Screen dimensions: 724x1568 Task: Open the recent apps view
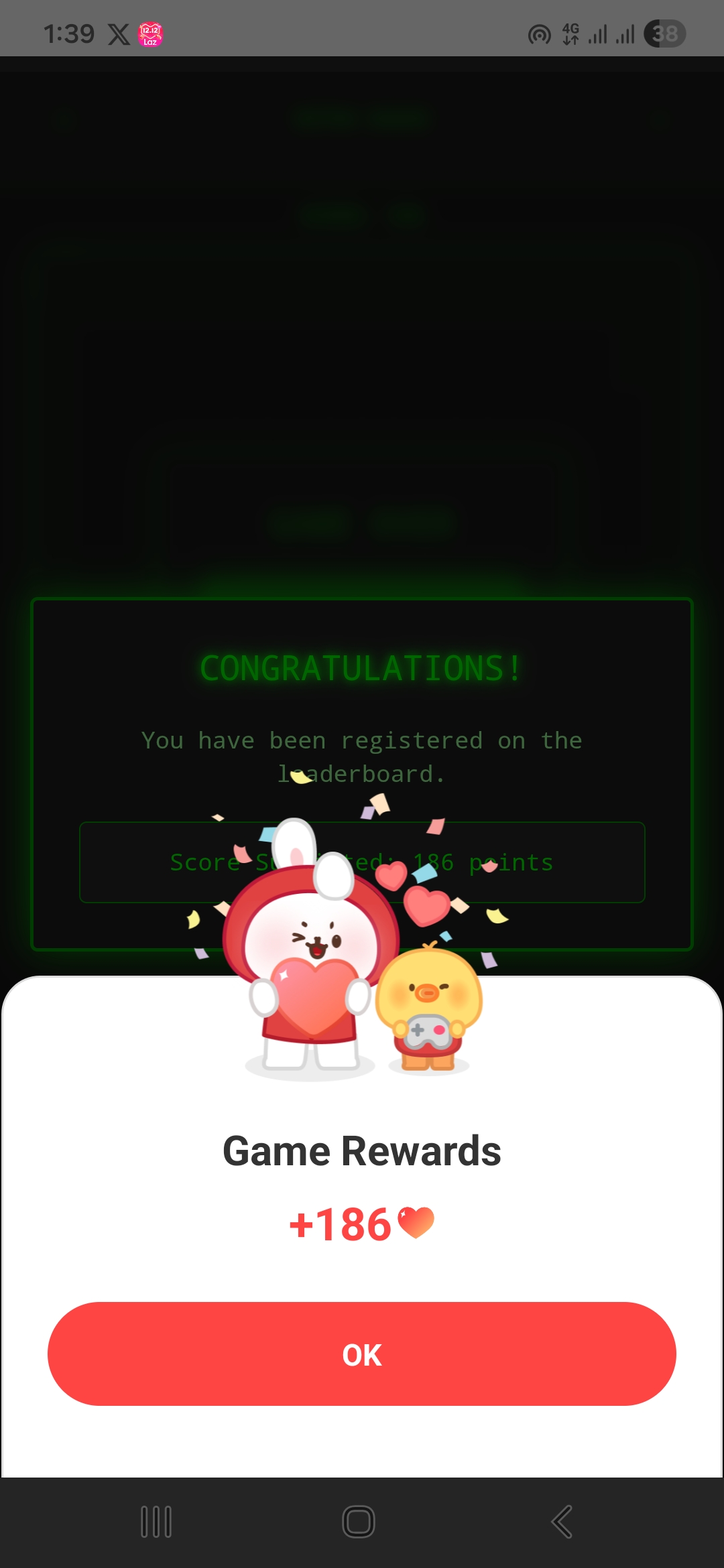156,1522
